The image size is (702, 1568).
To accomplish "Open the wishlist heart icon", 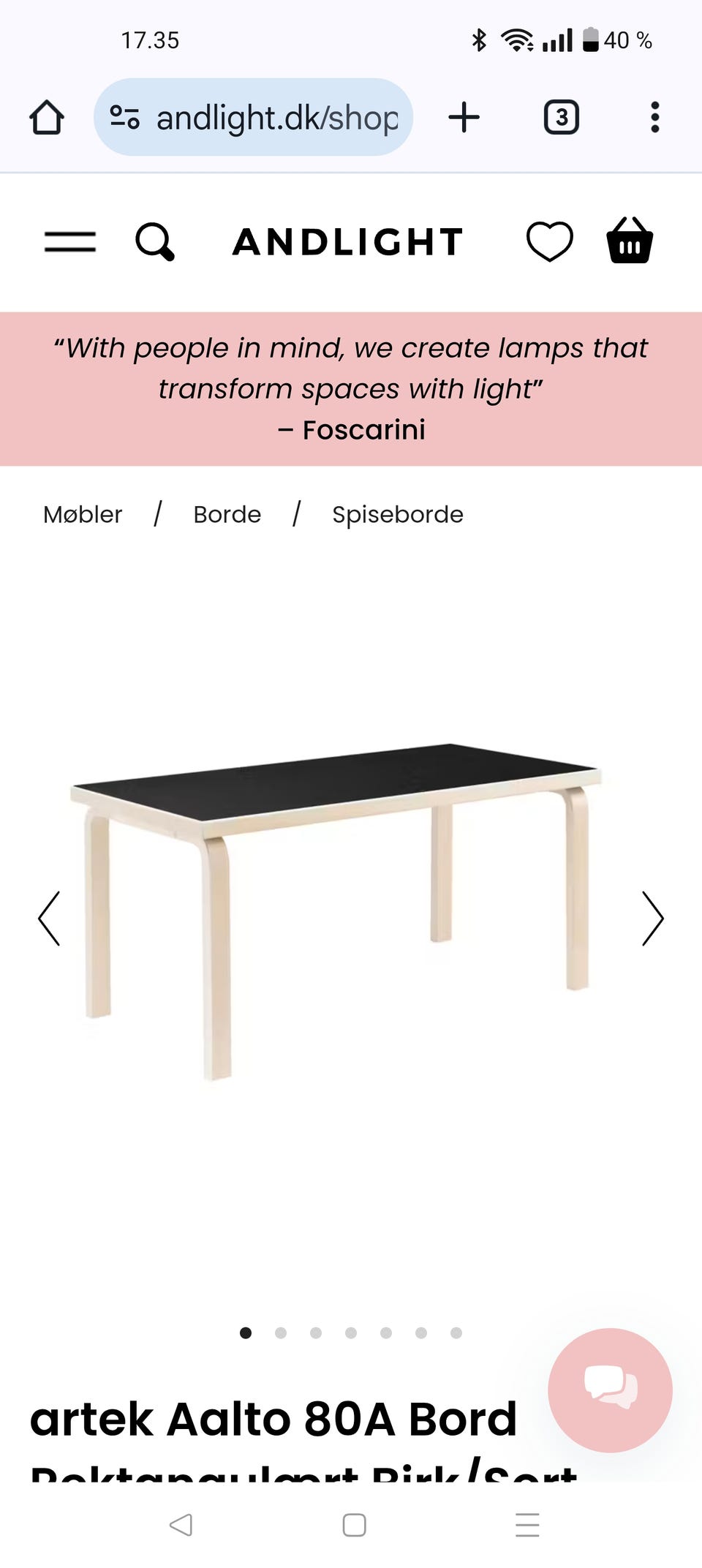I will pos(548,242).
